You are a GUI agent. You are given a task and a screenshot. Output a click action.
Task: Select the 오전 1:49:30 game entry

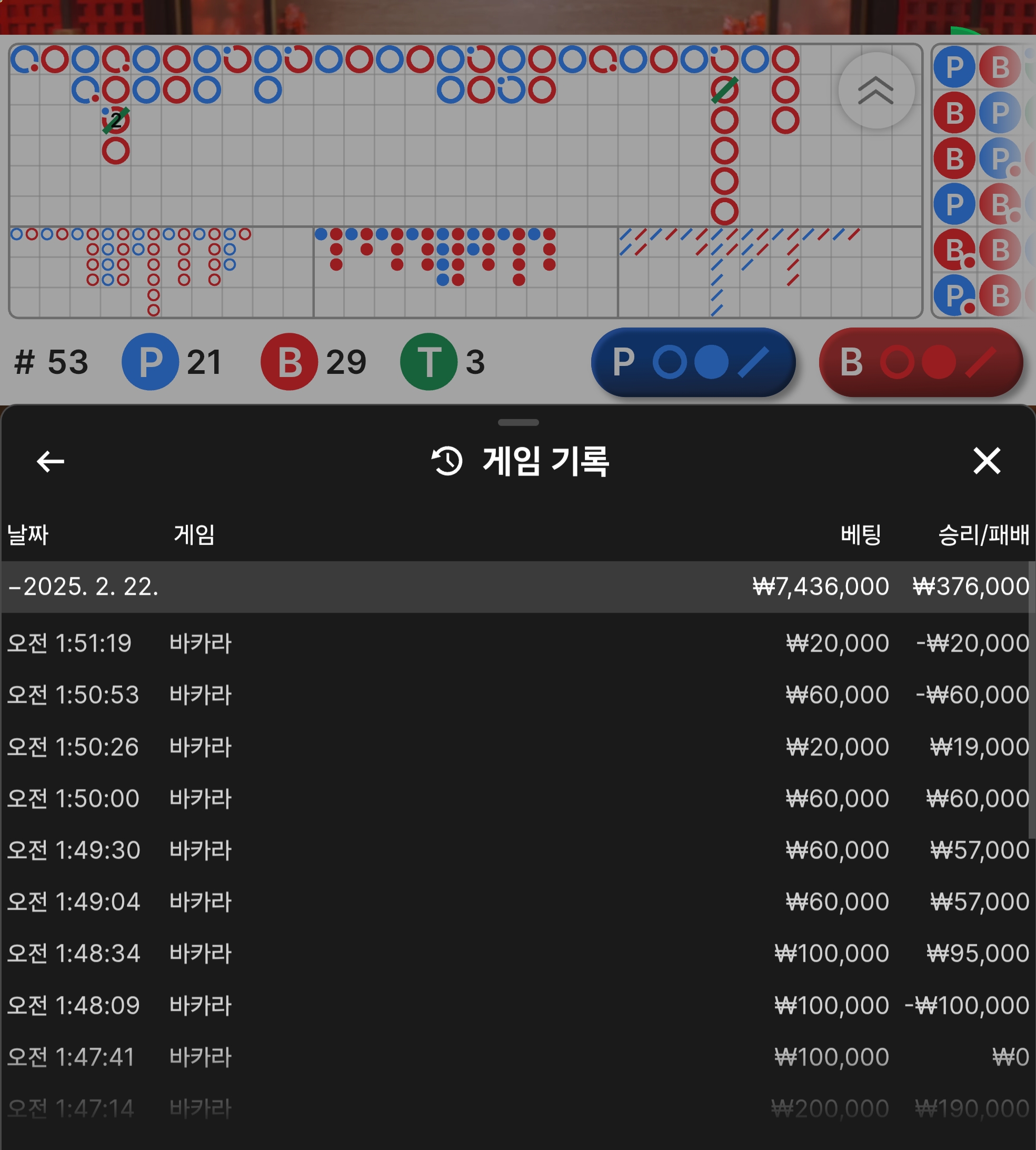pos(517,850)
